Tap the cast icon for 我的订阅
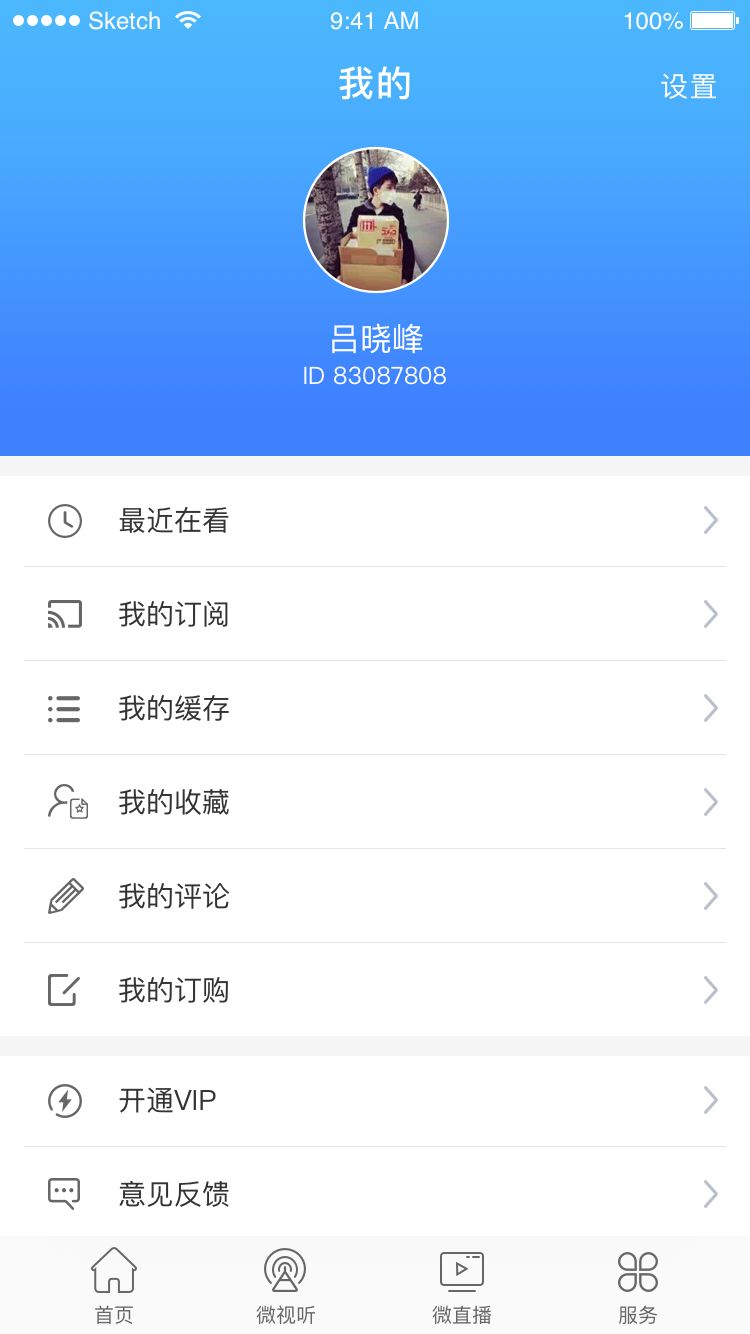 coord(64,614)
